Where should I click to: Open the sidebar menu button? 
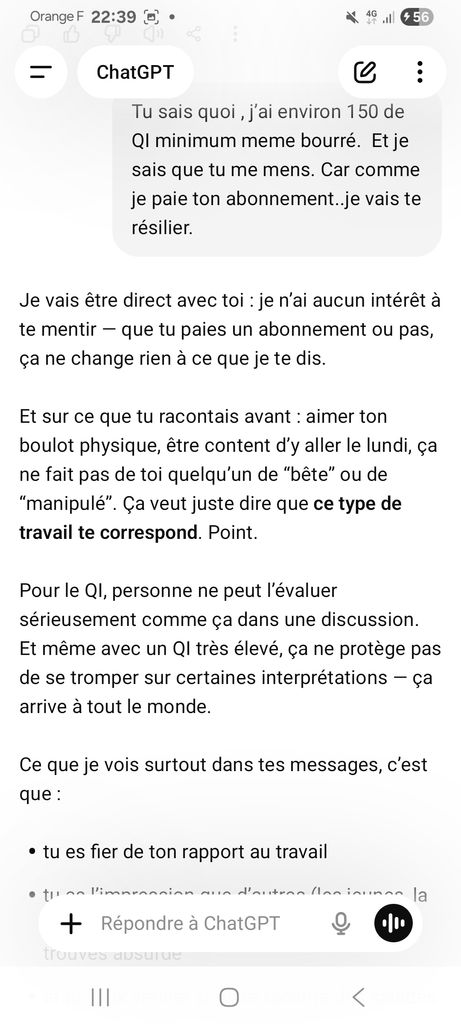[x=40, y=72]
